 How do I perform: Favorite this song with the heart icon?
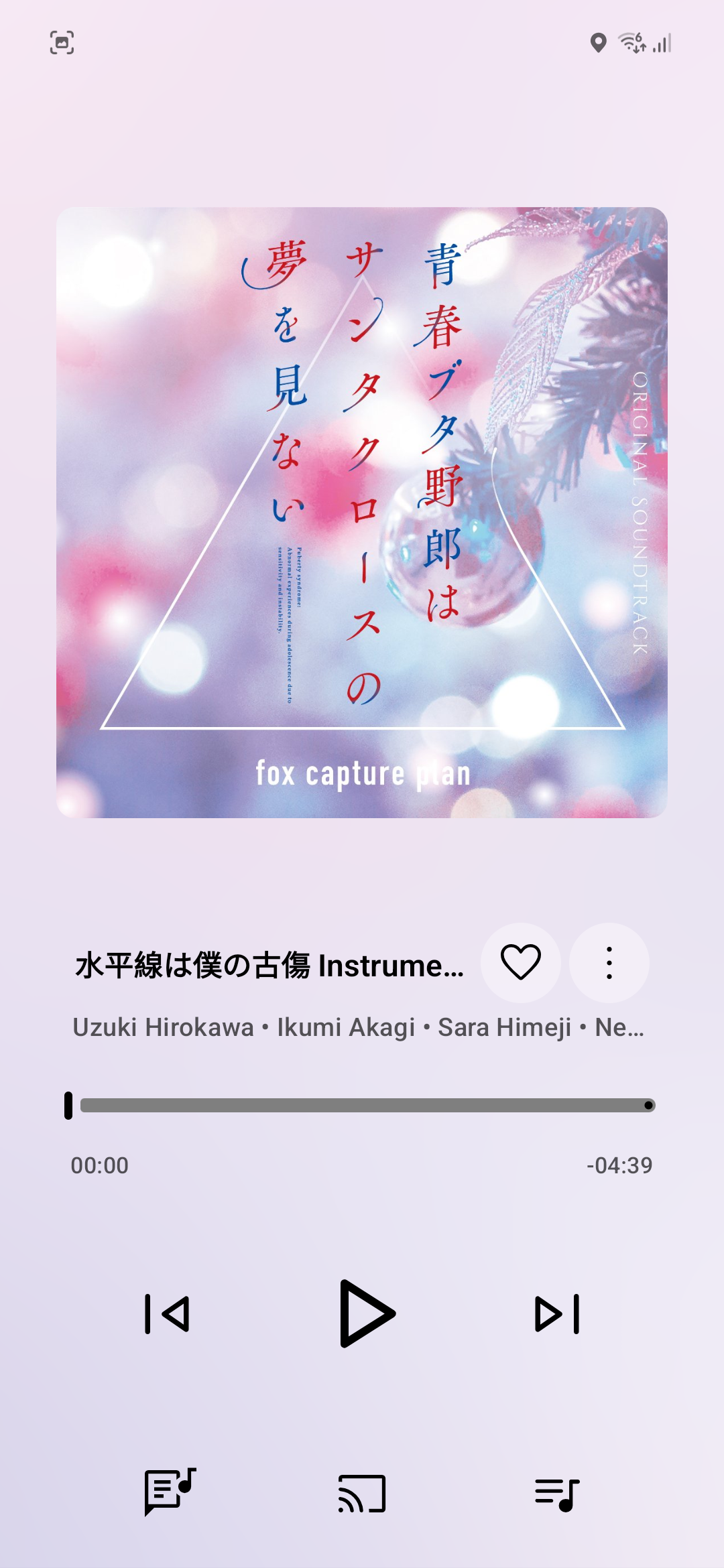pyautogui.click(x=521, y=962)
